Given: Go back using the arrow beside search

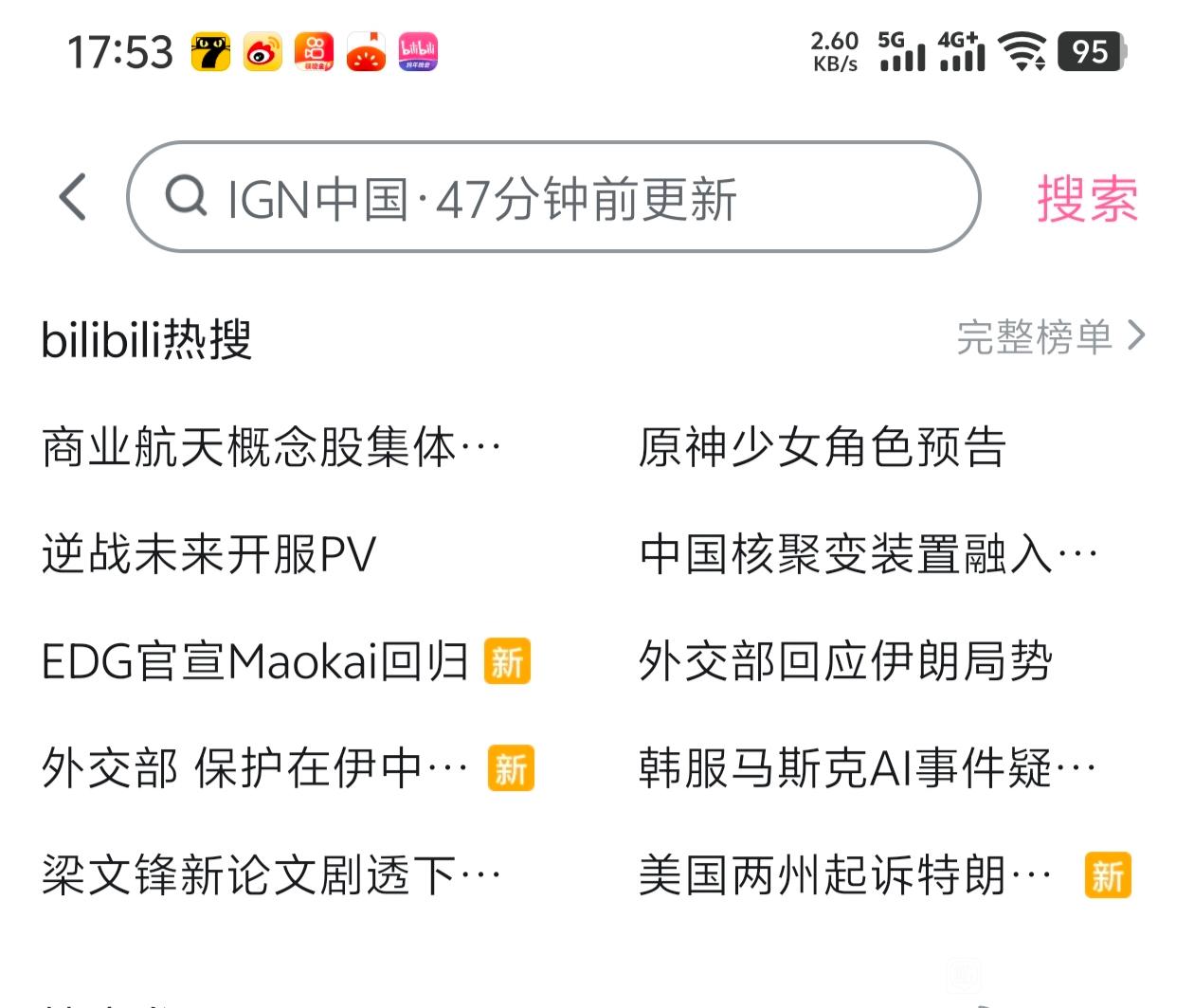Looking at the screenshot, I should point(73,197).
